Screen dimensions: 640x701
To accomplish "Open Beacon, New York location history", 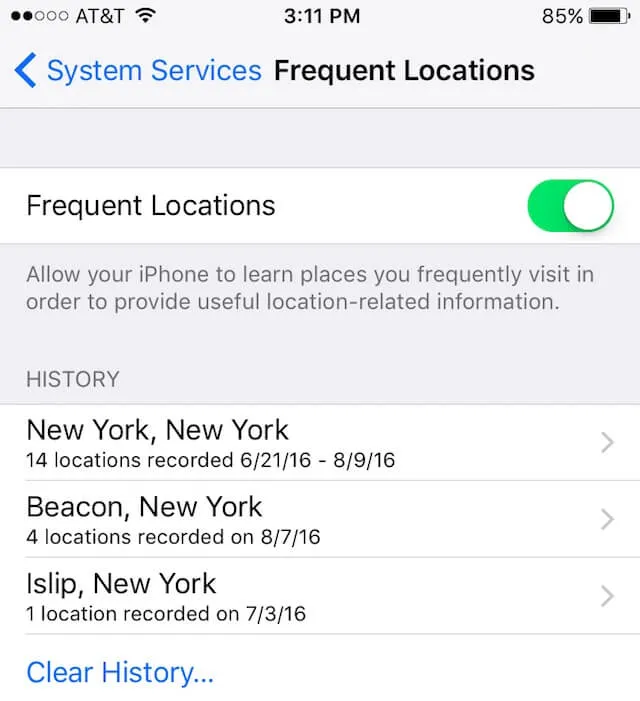I will pyautogui.click(x=320, y=519).
